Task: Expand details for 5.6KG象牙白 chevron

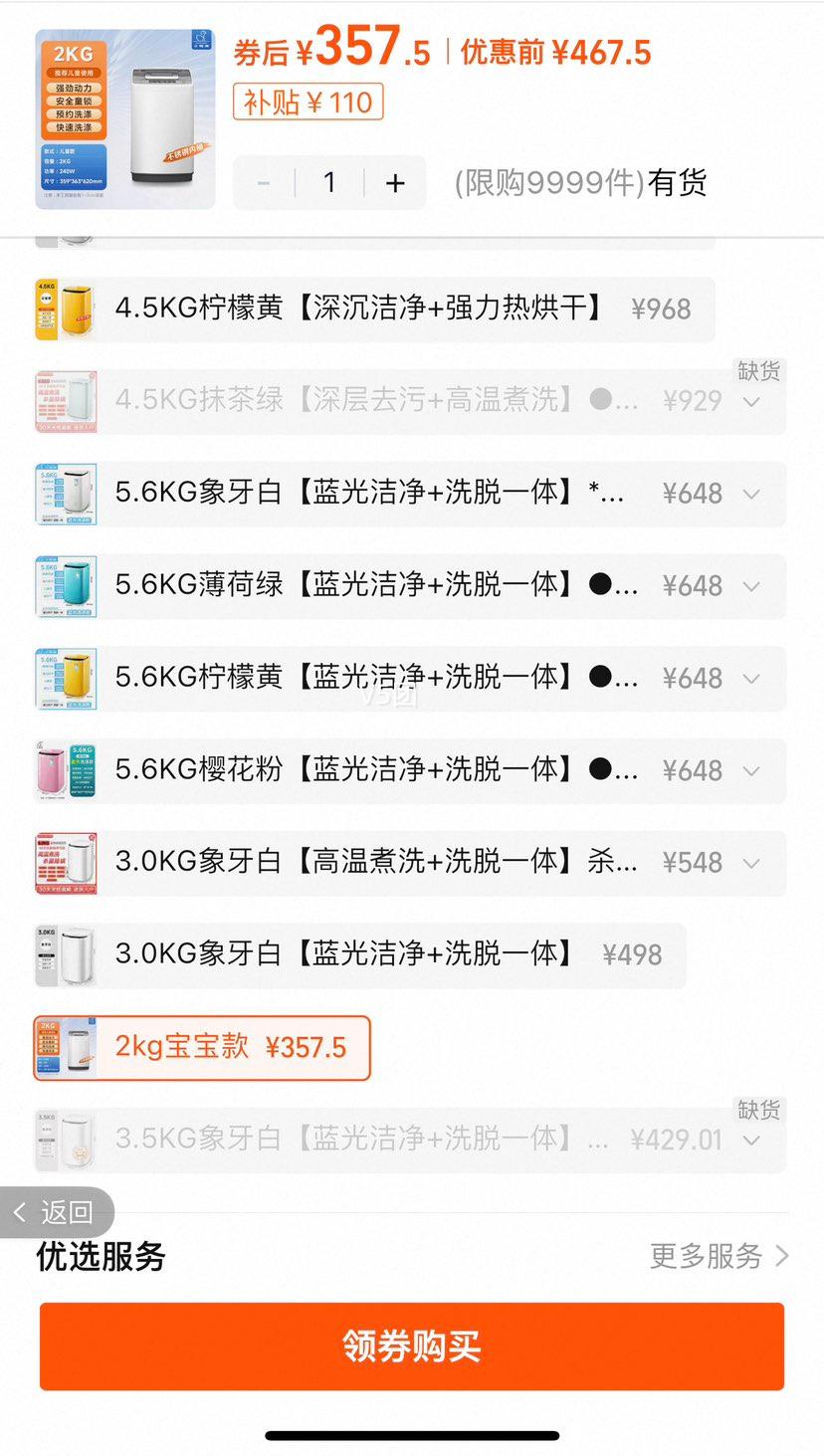Action: [751, 495]
